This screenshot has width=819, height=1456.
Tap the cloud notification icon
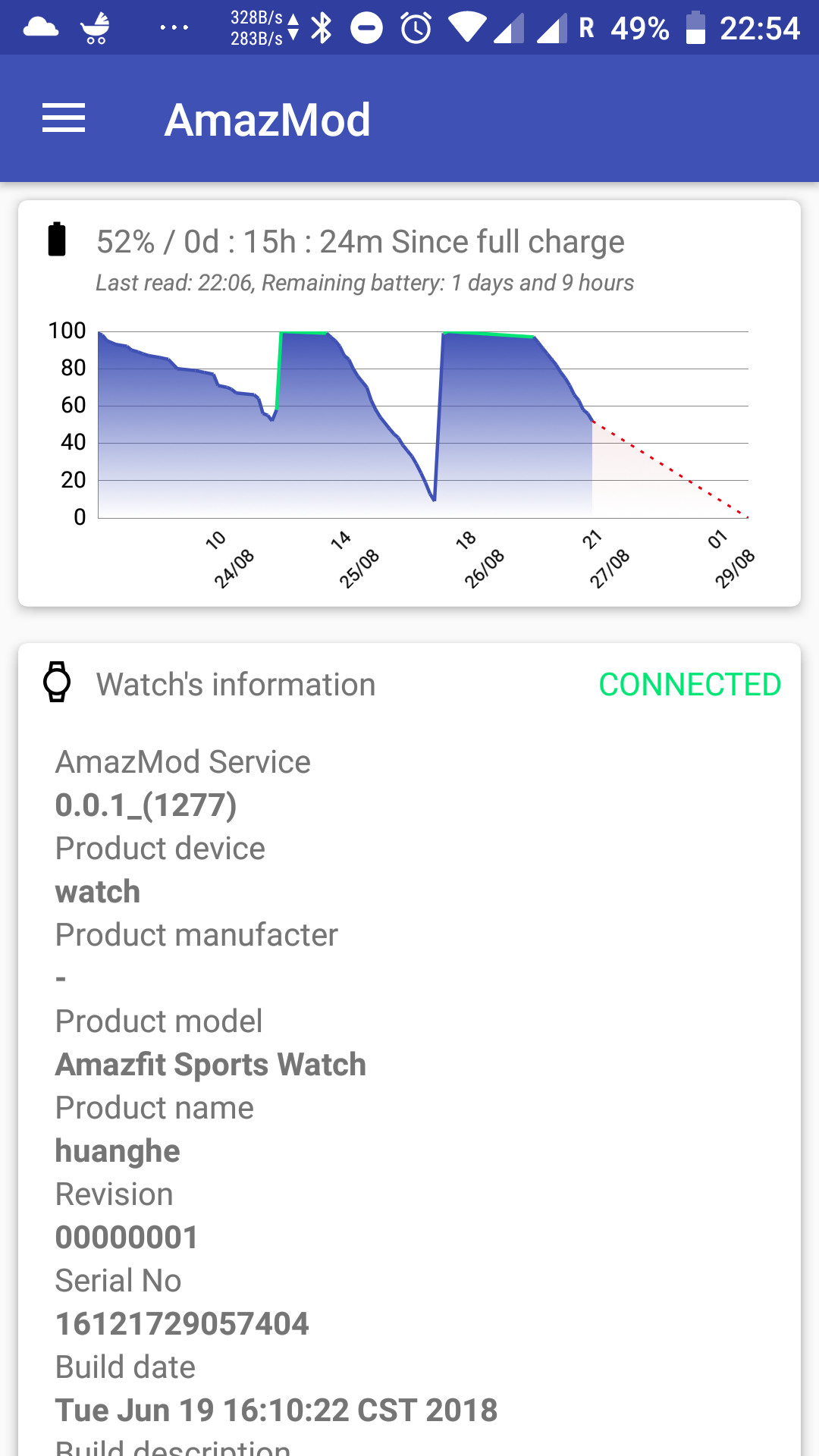[x=42, y=27]
